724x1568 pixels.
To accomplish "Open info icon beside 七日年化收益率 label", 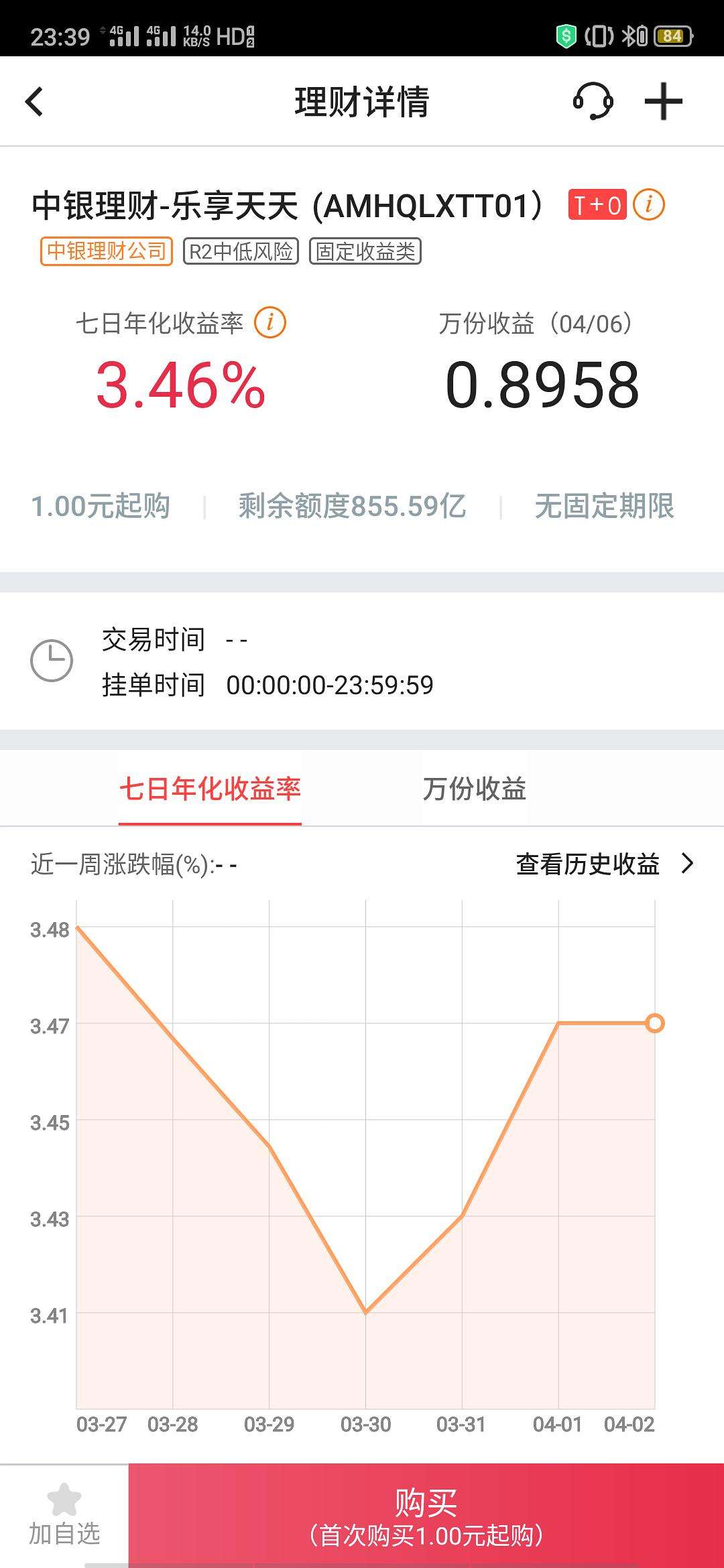I will pos(269,323).
